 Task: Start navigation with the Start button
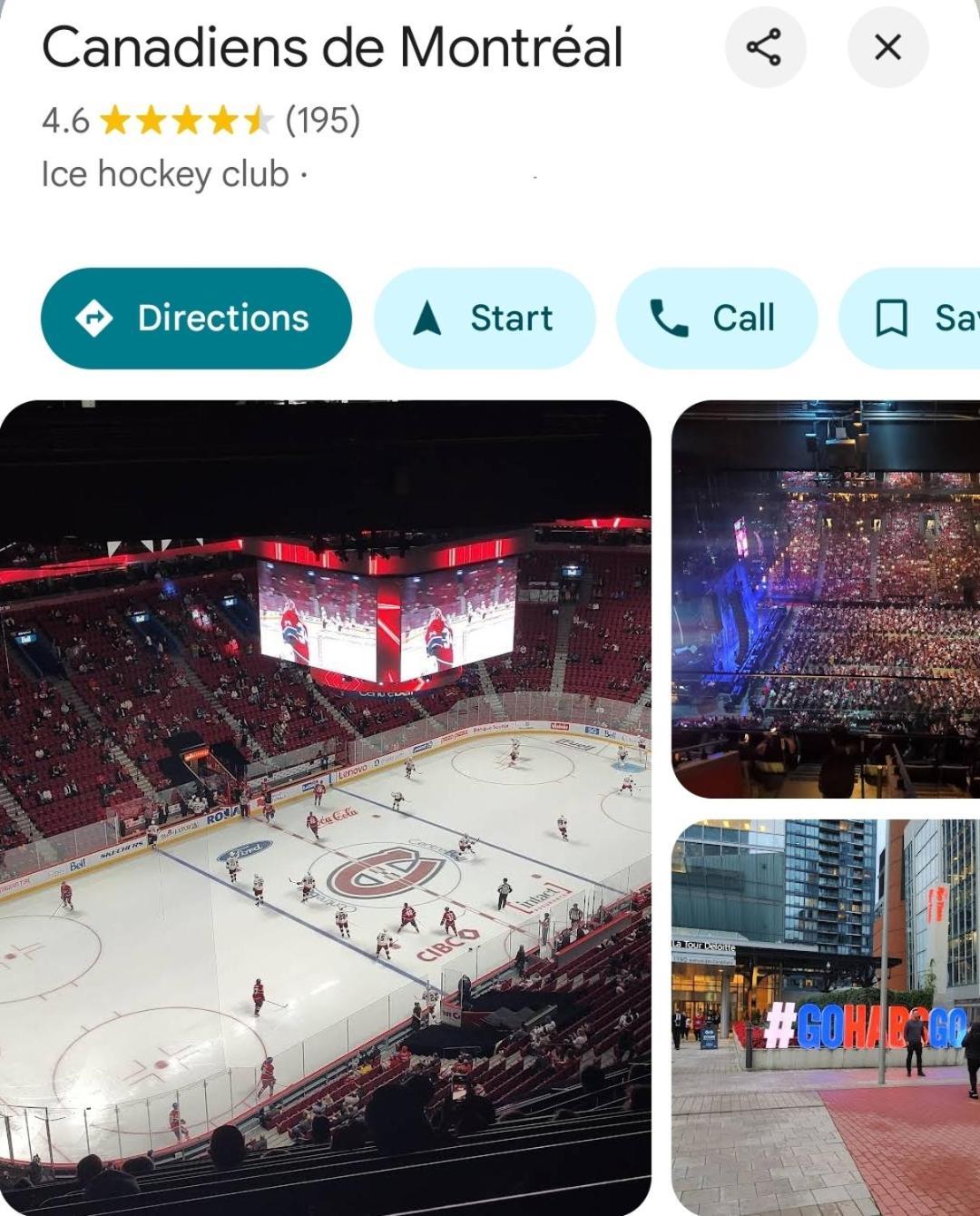click(x=485, y=319)
